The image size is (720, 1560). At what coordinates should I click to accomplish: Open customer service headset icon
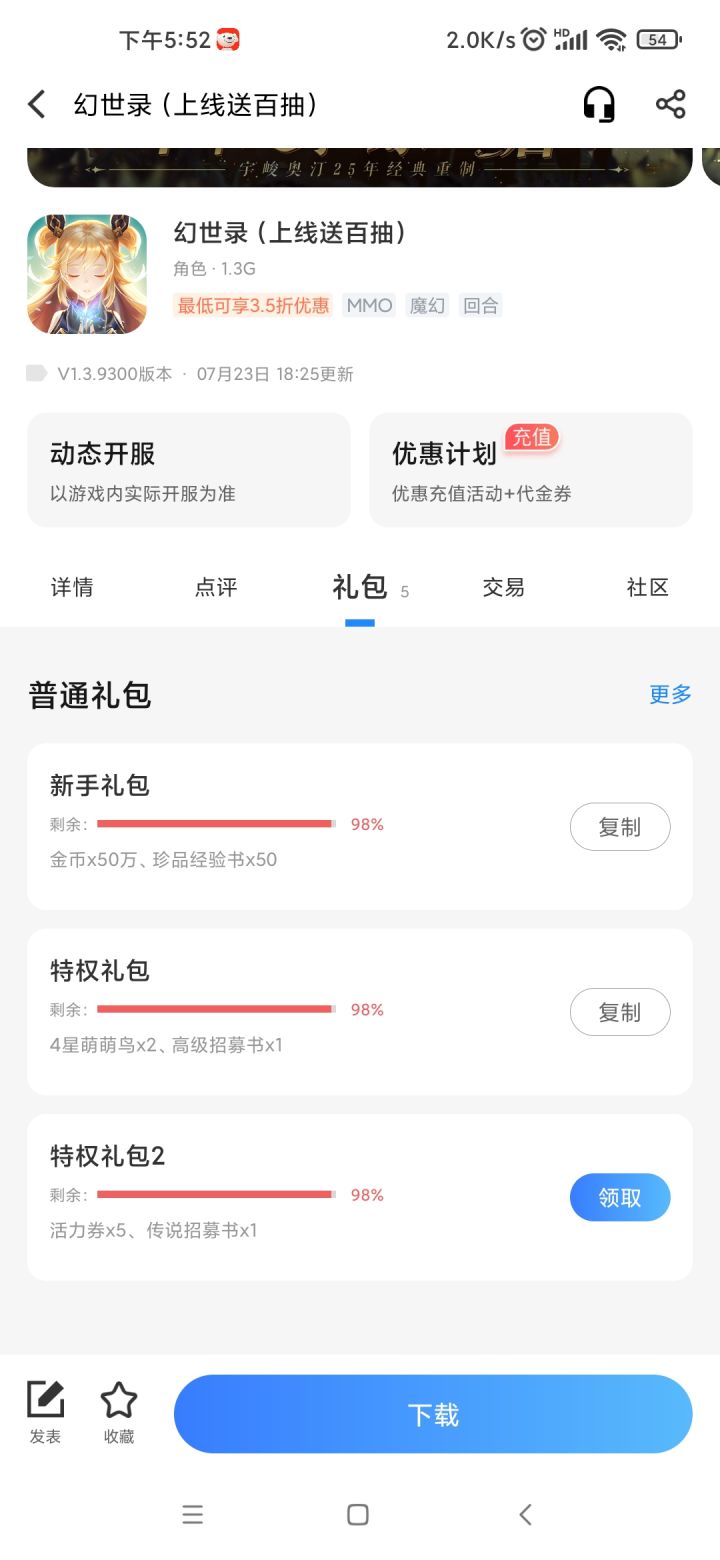pyautogui.click(x=599, y=104)
